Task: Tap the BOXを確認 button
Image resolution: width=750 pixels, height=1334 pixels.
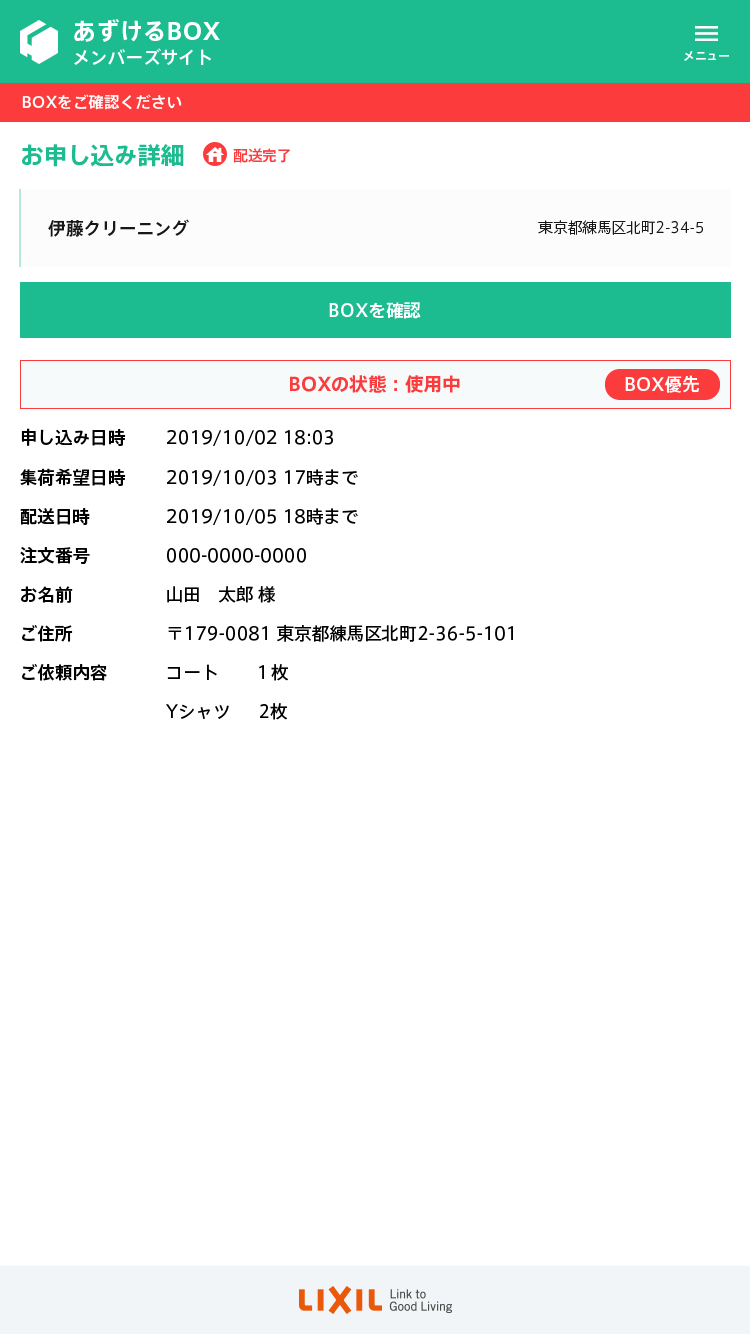Action: point(375,310)
